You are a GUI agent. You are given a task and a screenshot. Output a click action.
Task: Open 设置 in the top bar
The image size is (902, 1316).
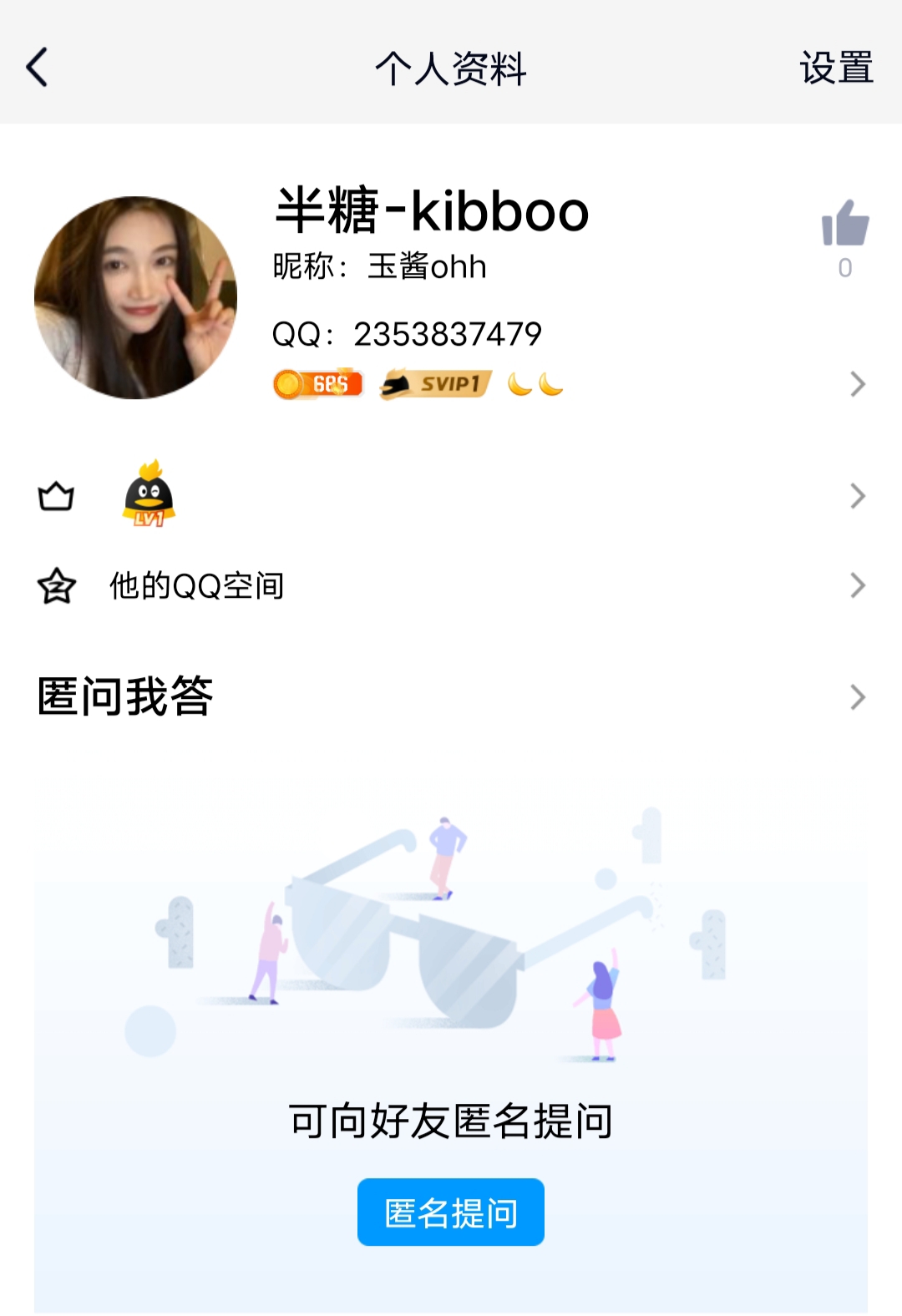pyautogui.click(x=836, y=68)
